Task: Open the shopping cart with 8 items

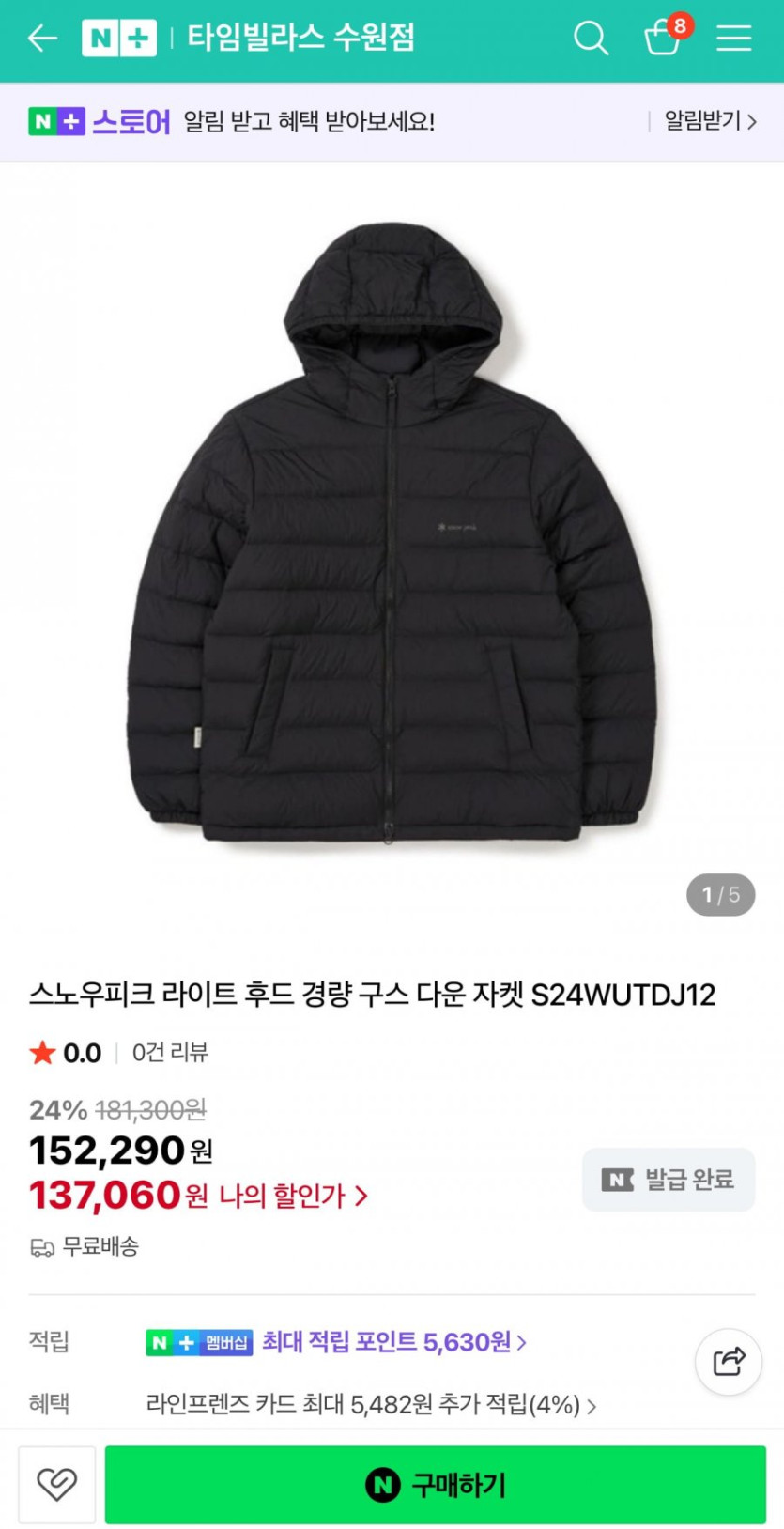Action: pos(663,39)
